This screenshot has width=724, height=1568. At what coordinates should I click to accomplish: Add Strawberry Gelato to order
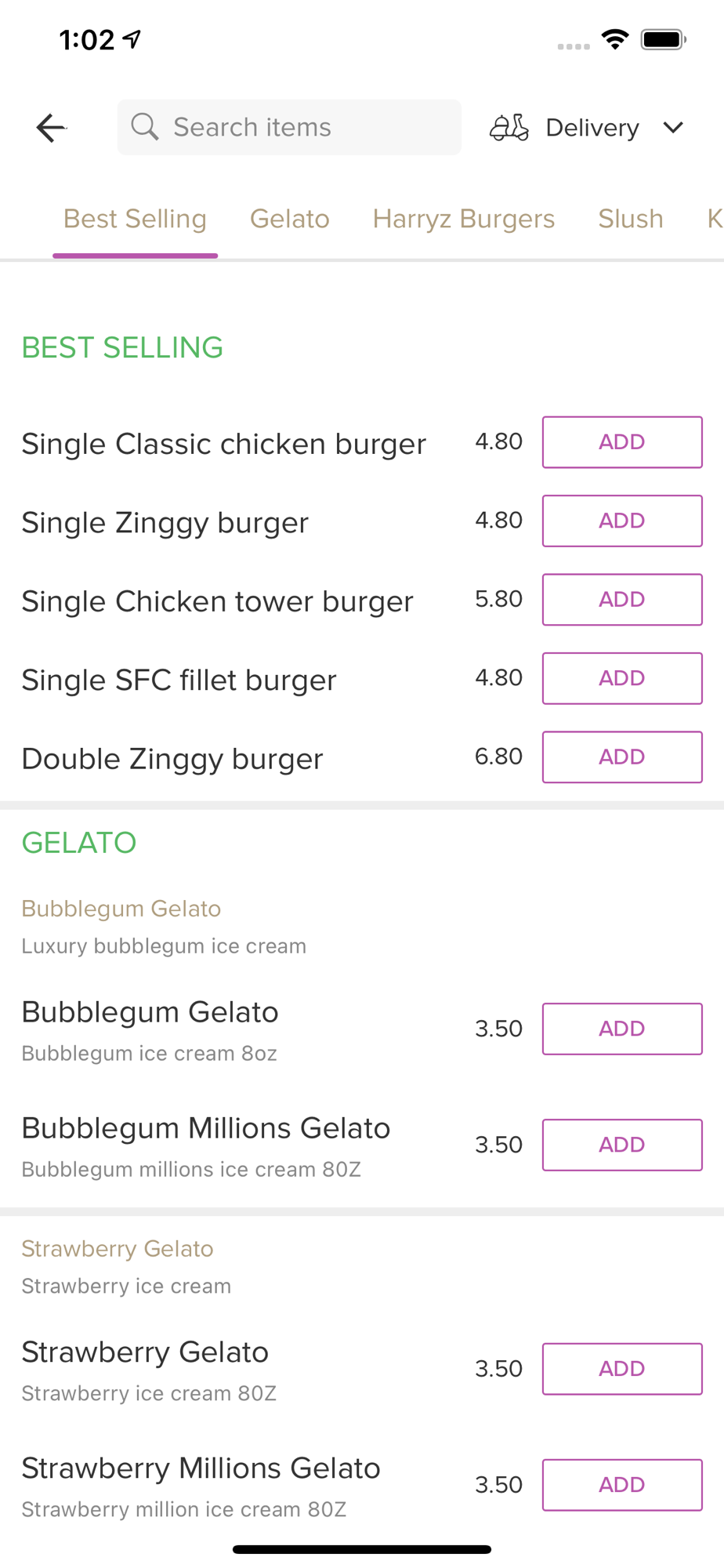click(622, 1369)
